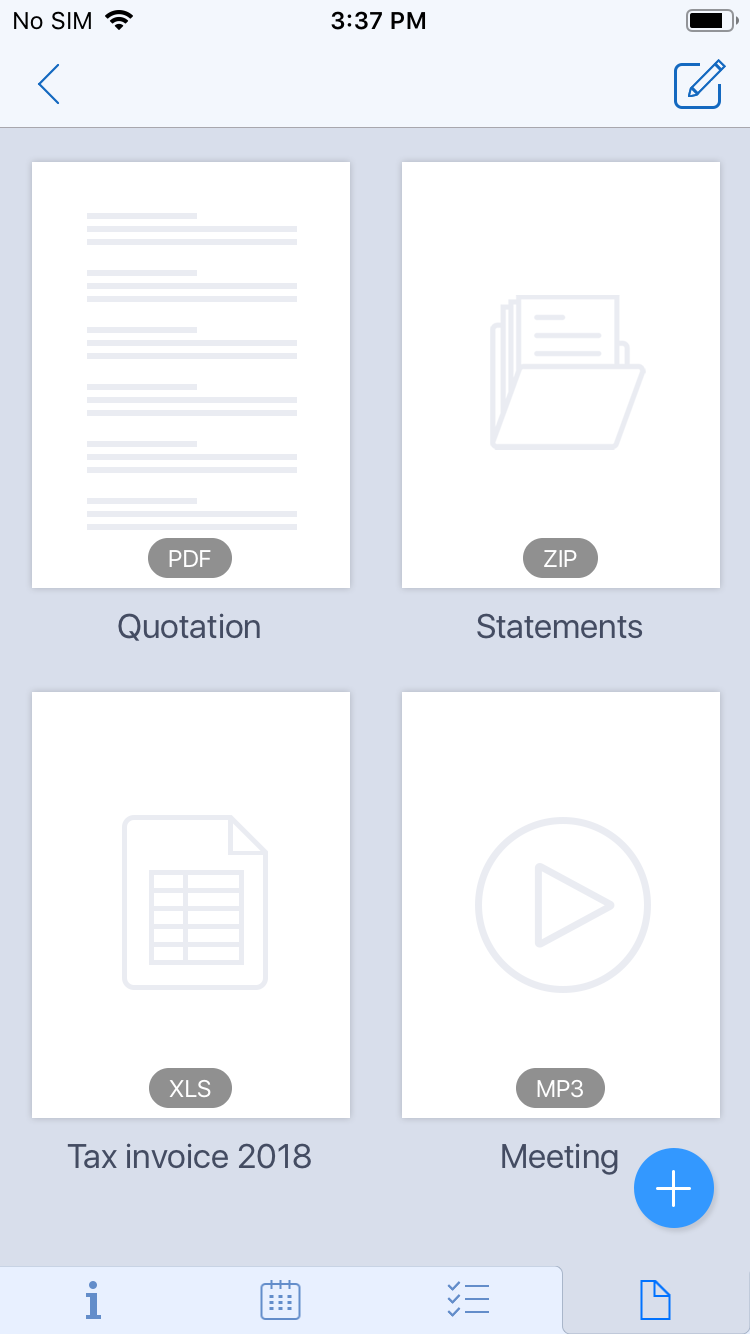Select the documents tab

(x=655, y=1300)
